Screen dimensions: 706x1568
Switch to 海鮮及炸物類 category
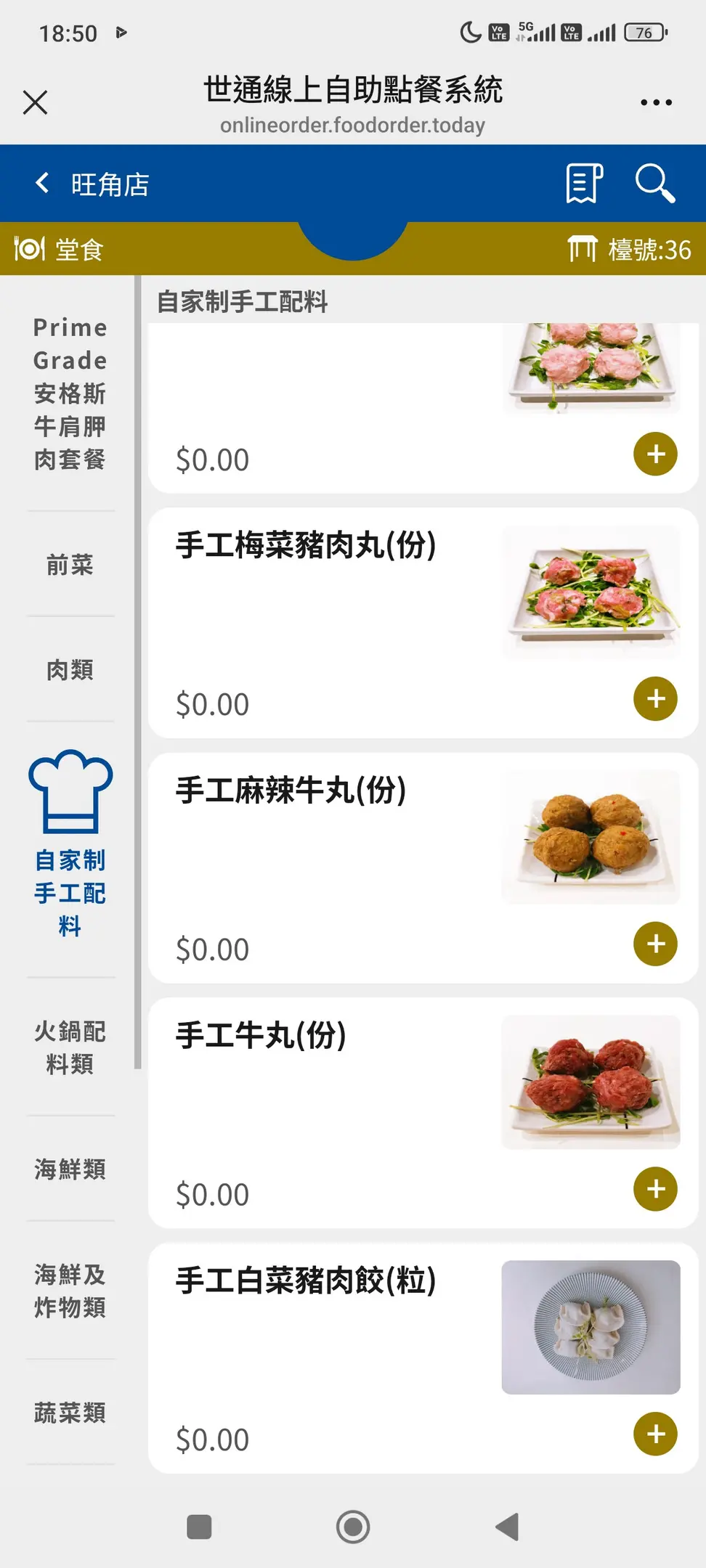(x=70, y=1290)
